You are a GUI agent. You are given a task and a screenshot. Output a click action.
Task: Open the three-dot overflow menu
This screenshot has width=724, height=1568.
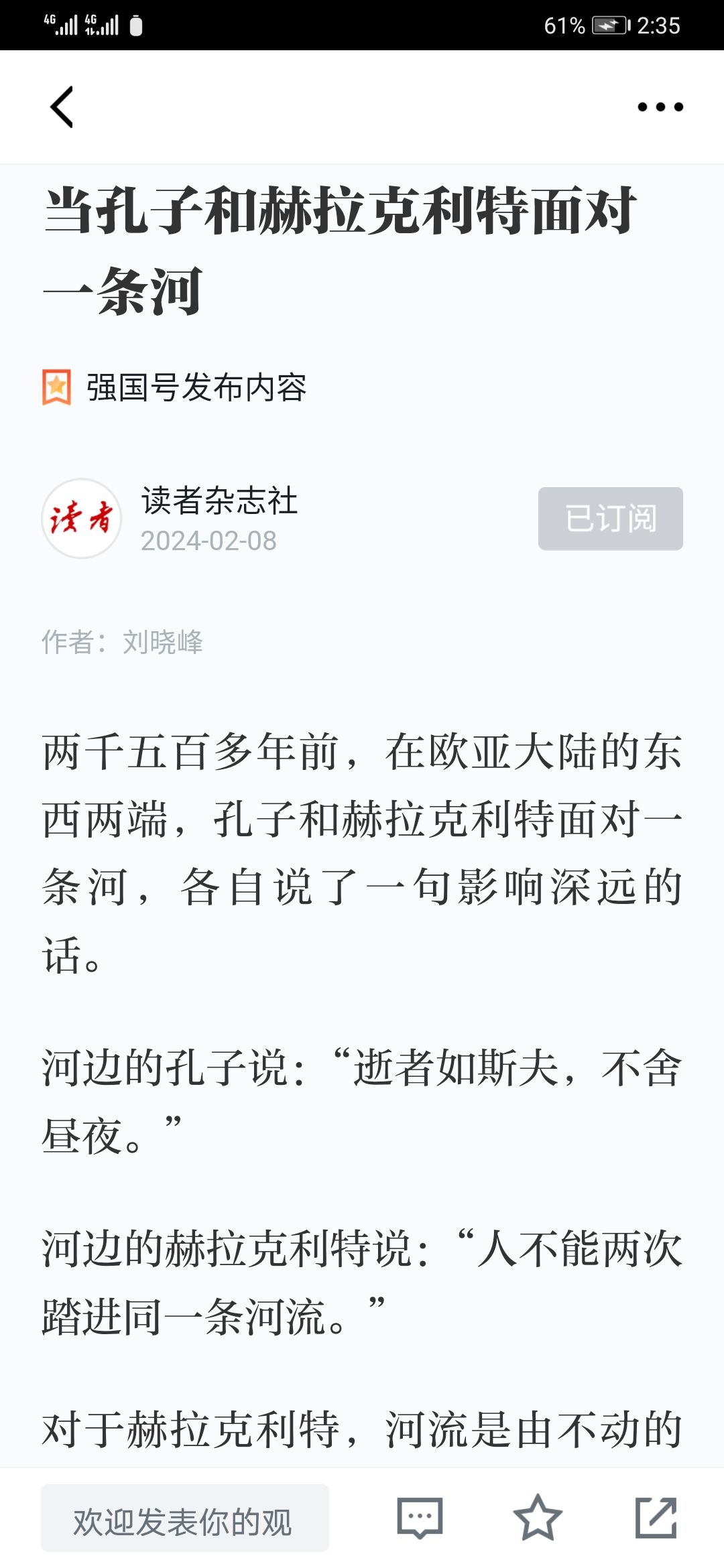pos(660,107)
